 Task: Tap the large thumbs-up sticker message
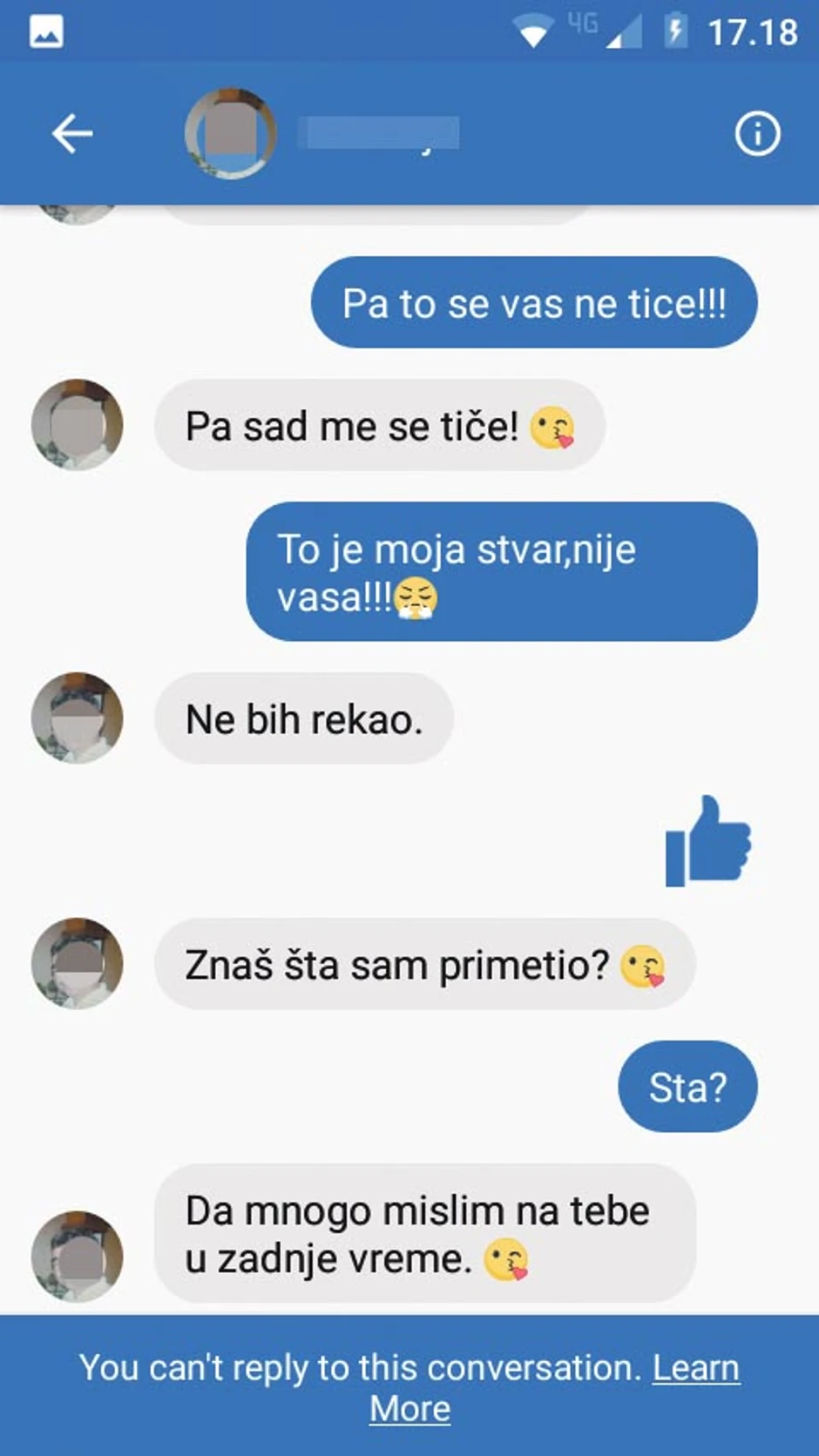tap(707, 840)
